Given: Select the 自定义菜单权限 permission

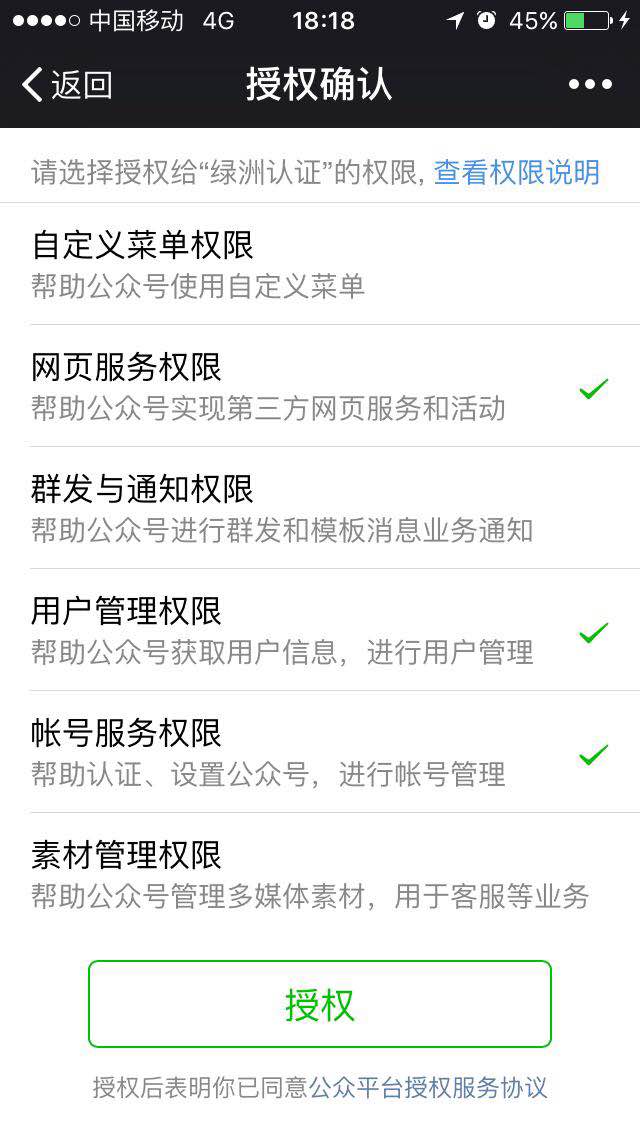Looking at the screenshot, I should [320, 264].
